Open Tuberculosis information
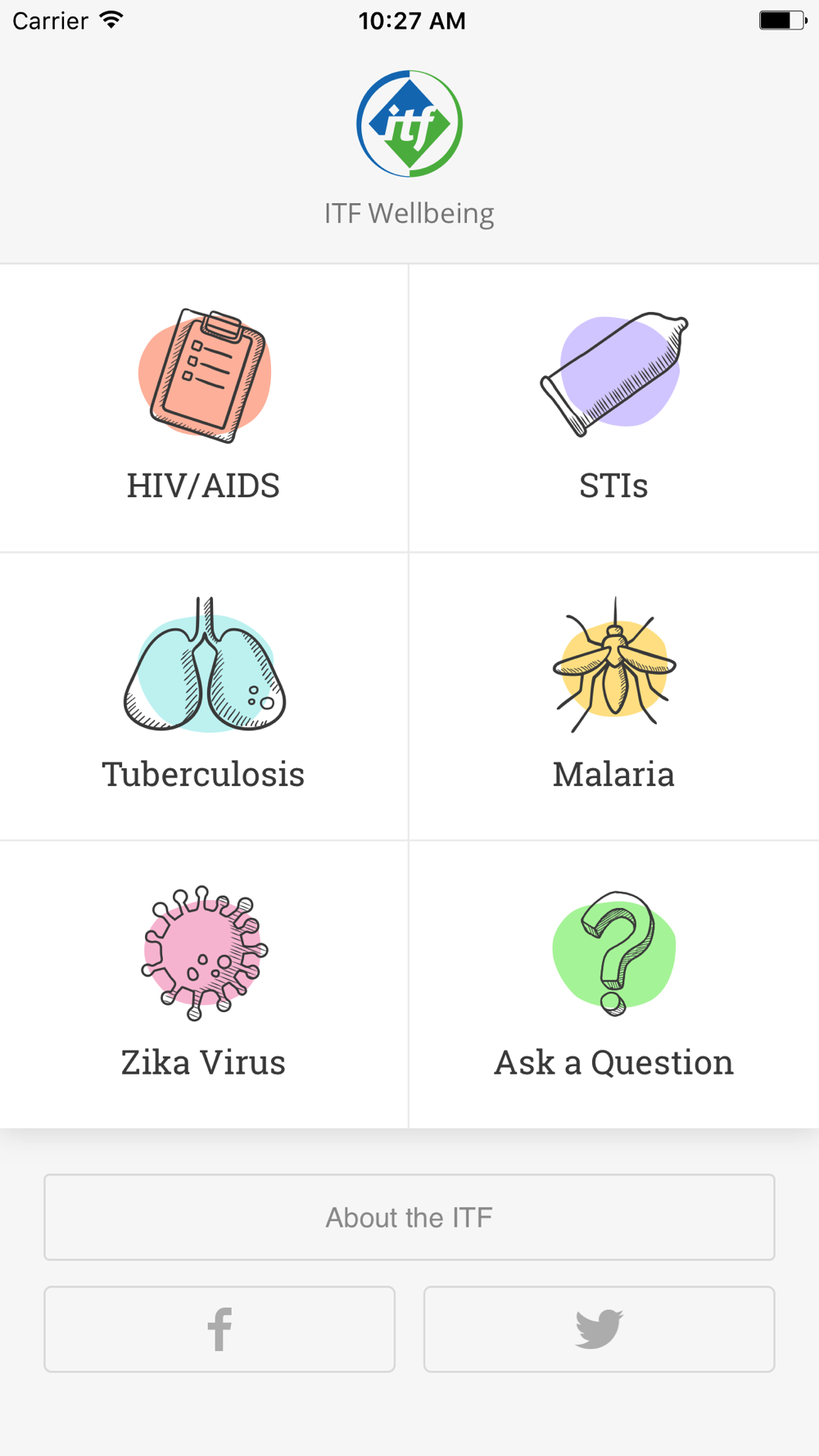 coord(204,696)
